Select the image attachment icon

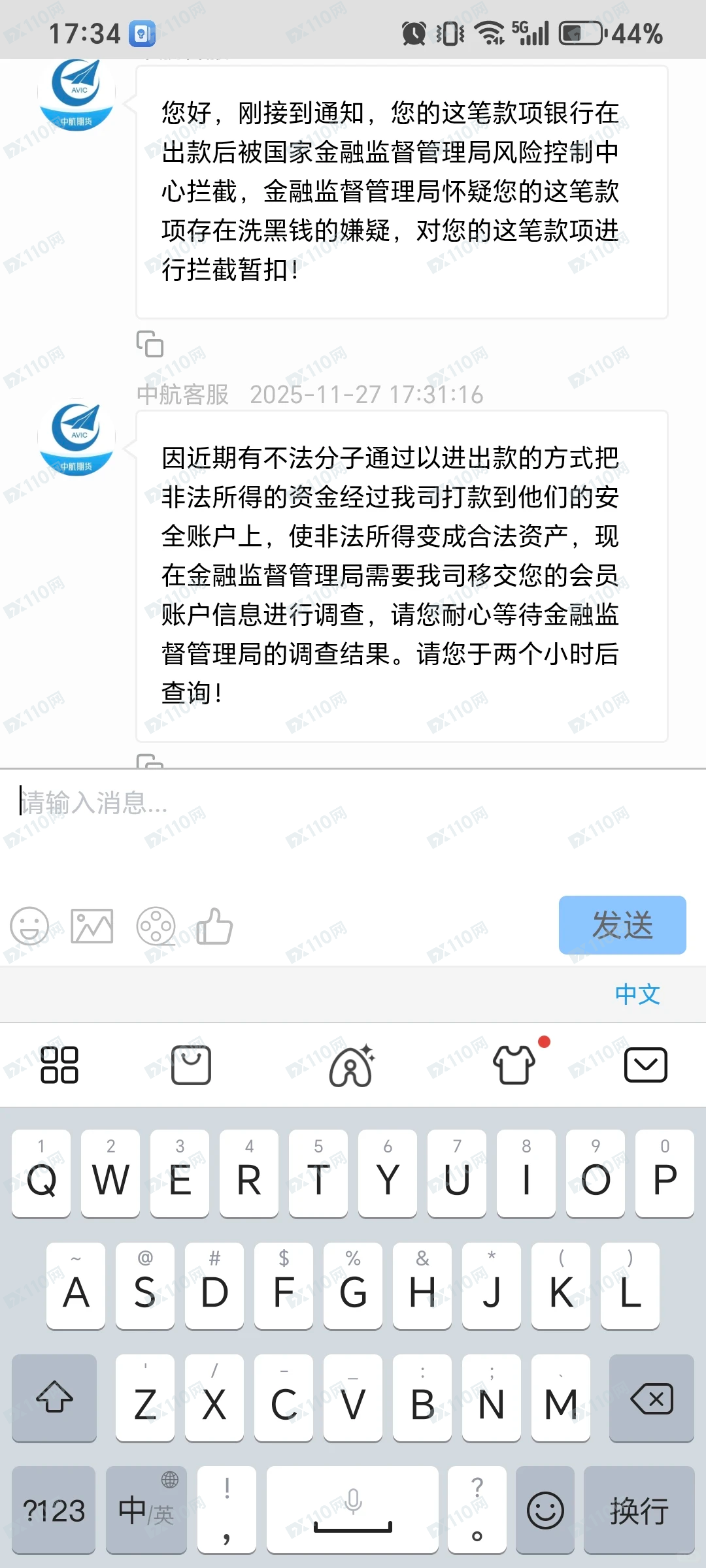pos(92,925)
